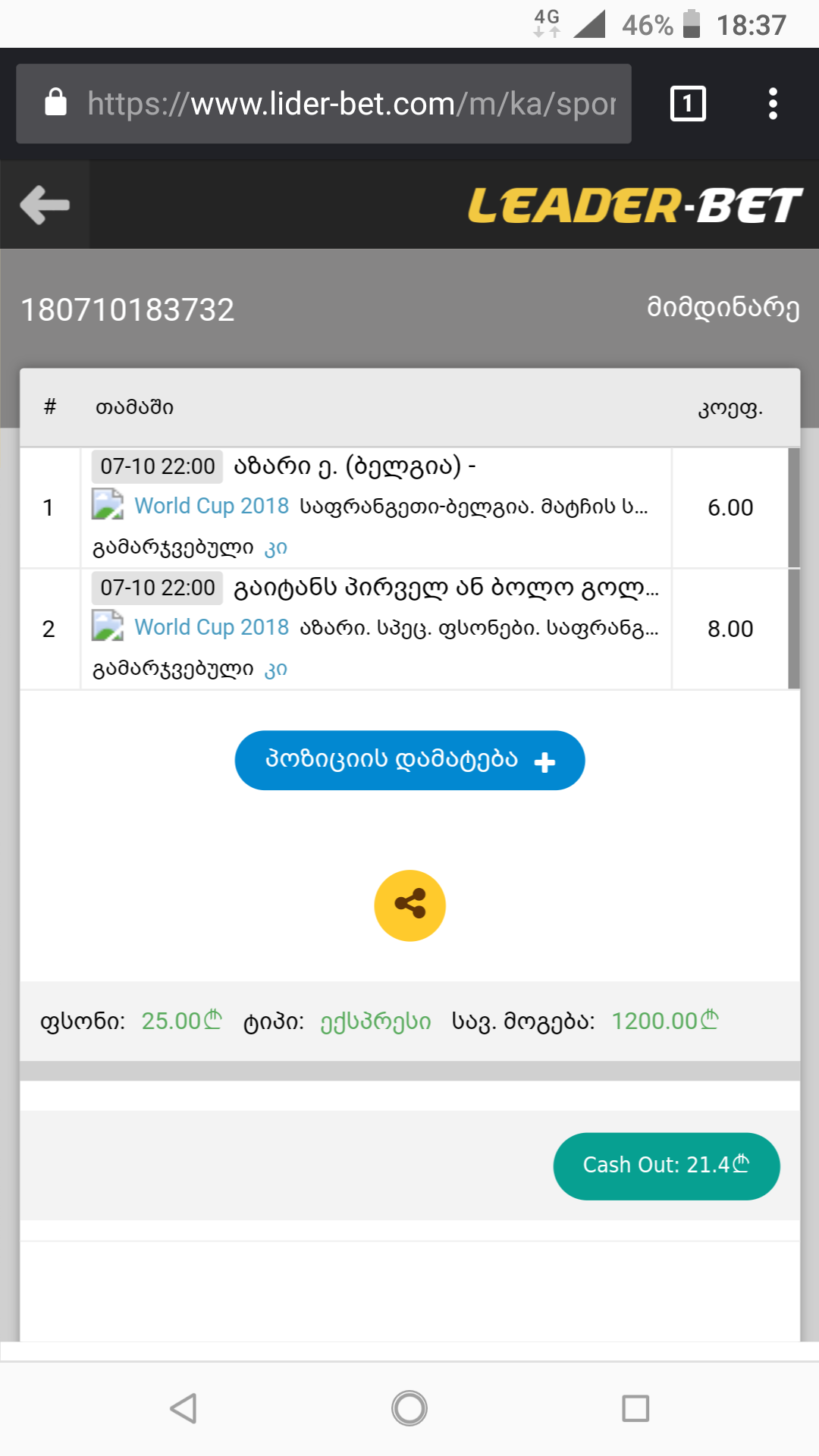The height and width of the screenshot is (1456, 819).
Task: Tap the broken image icon beside first World Cup entry
Action: pos(108,505)
